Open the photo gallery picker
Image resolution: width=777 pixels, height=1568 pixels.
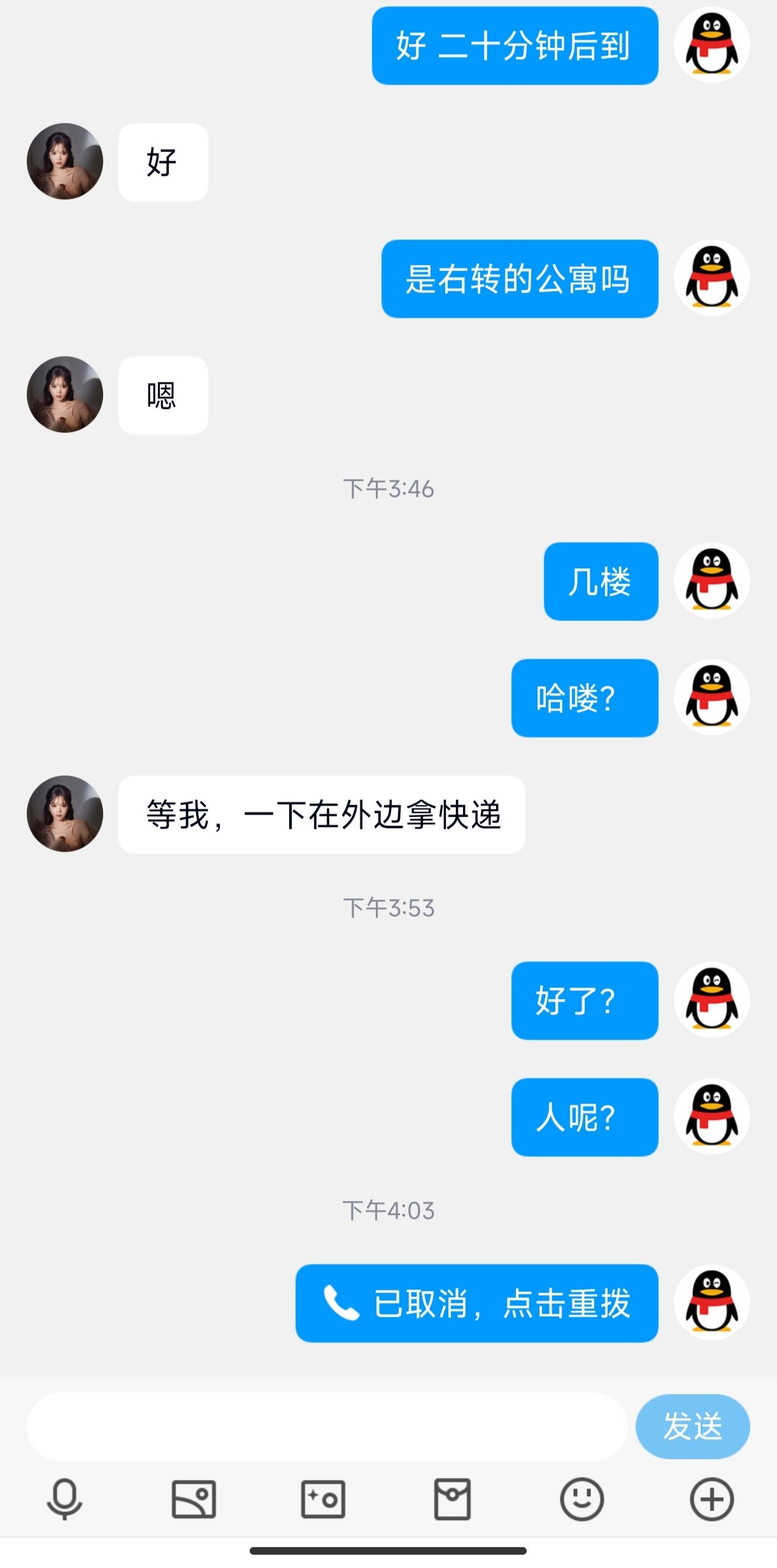click(194, 1499)
